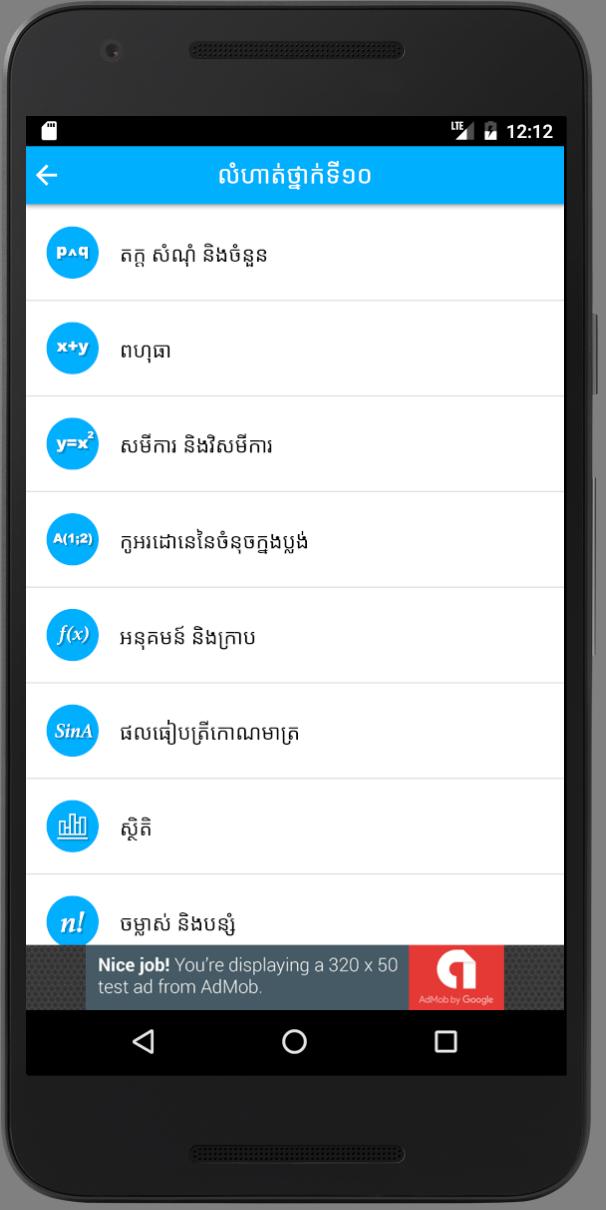Open the ស្ថិតិ statistics chapter
Screen dimensions: 606x1210
point(294,827)
